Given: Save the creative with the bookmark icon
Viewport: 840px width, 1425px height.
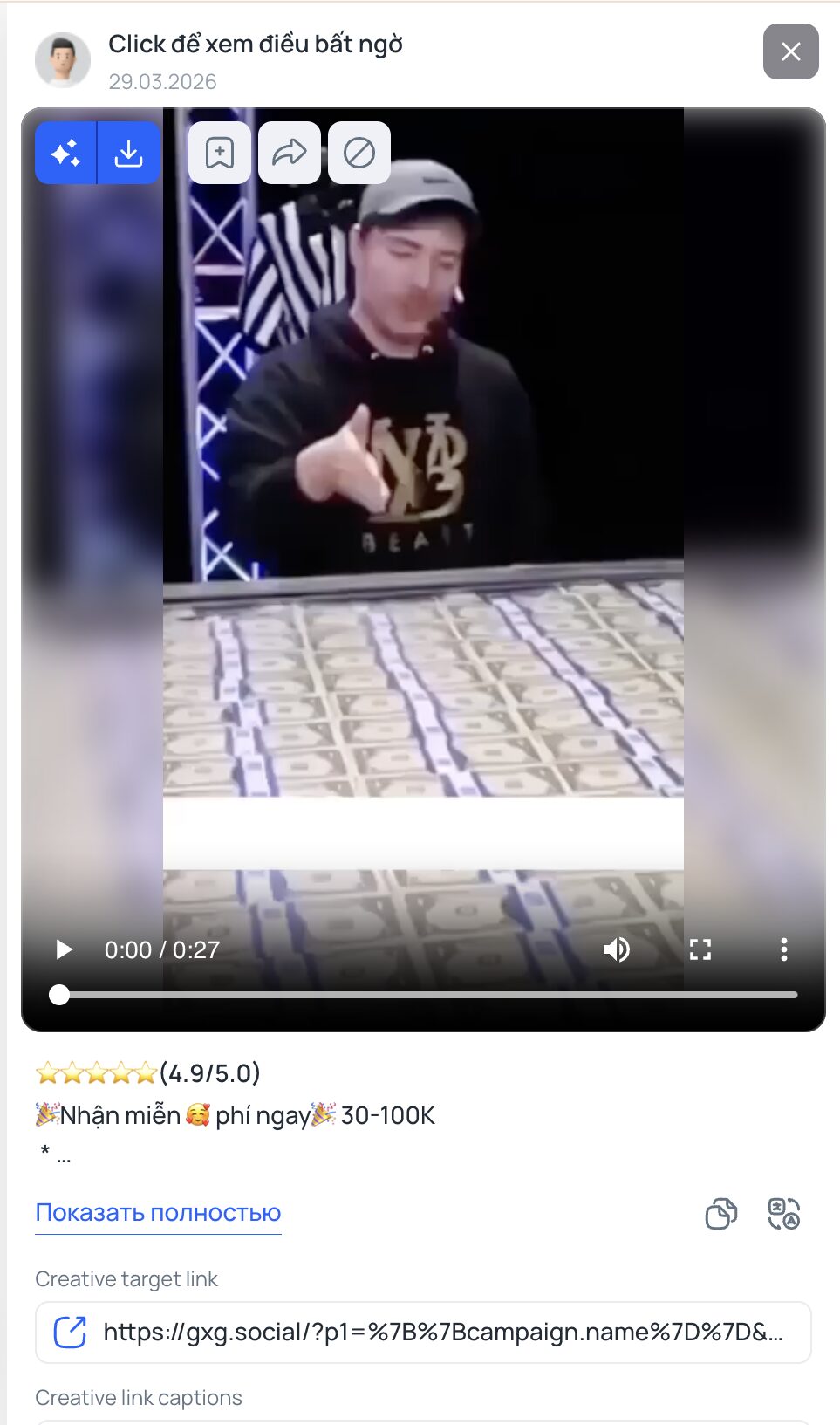Looking at the screenshot, I should coord(219,153).
